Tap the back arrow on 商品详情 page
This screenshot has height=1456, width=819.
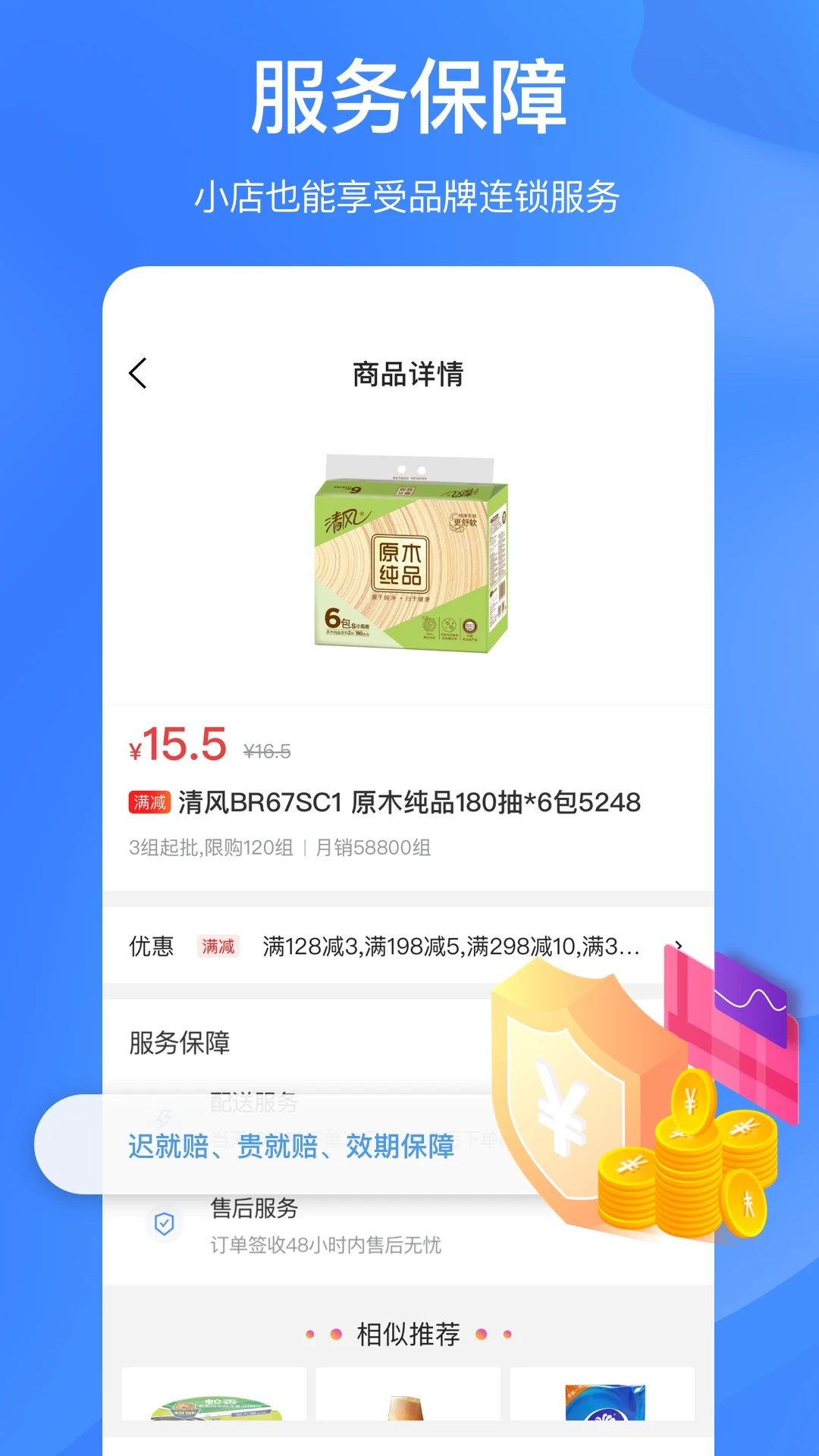138,373
